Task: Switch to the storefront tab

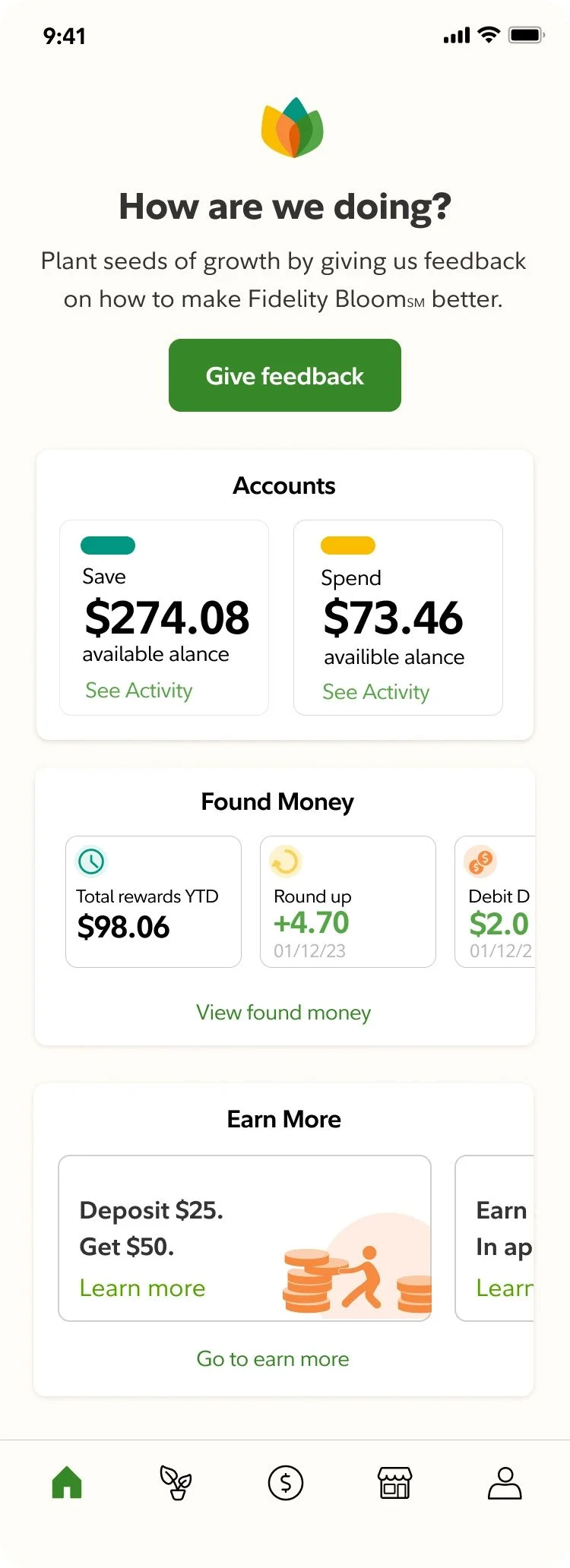Action: point(395,1482)
